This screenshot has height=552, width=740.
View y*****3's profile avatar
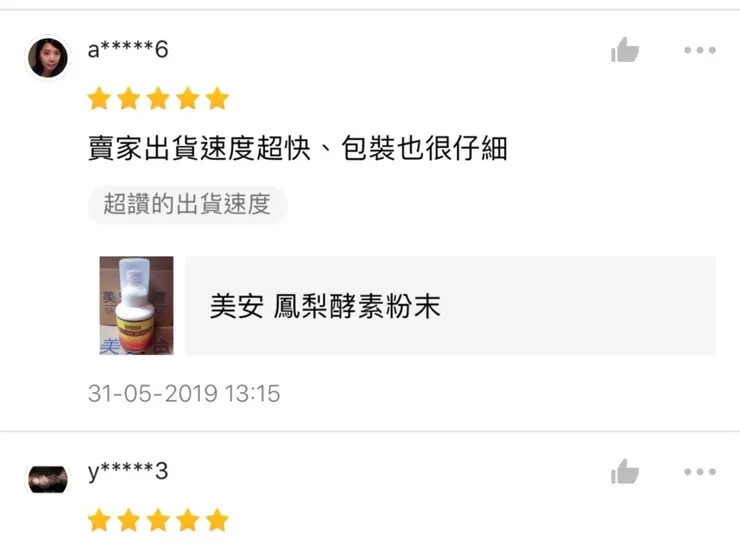click(48, 480)
